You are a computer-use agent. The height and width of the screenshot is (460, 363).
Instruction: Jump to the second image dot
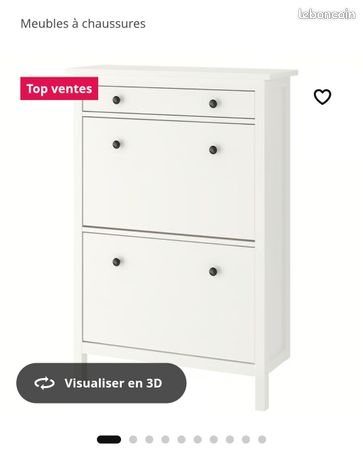(x=133, y=439)
